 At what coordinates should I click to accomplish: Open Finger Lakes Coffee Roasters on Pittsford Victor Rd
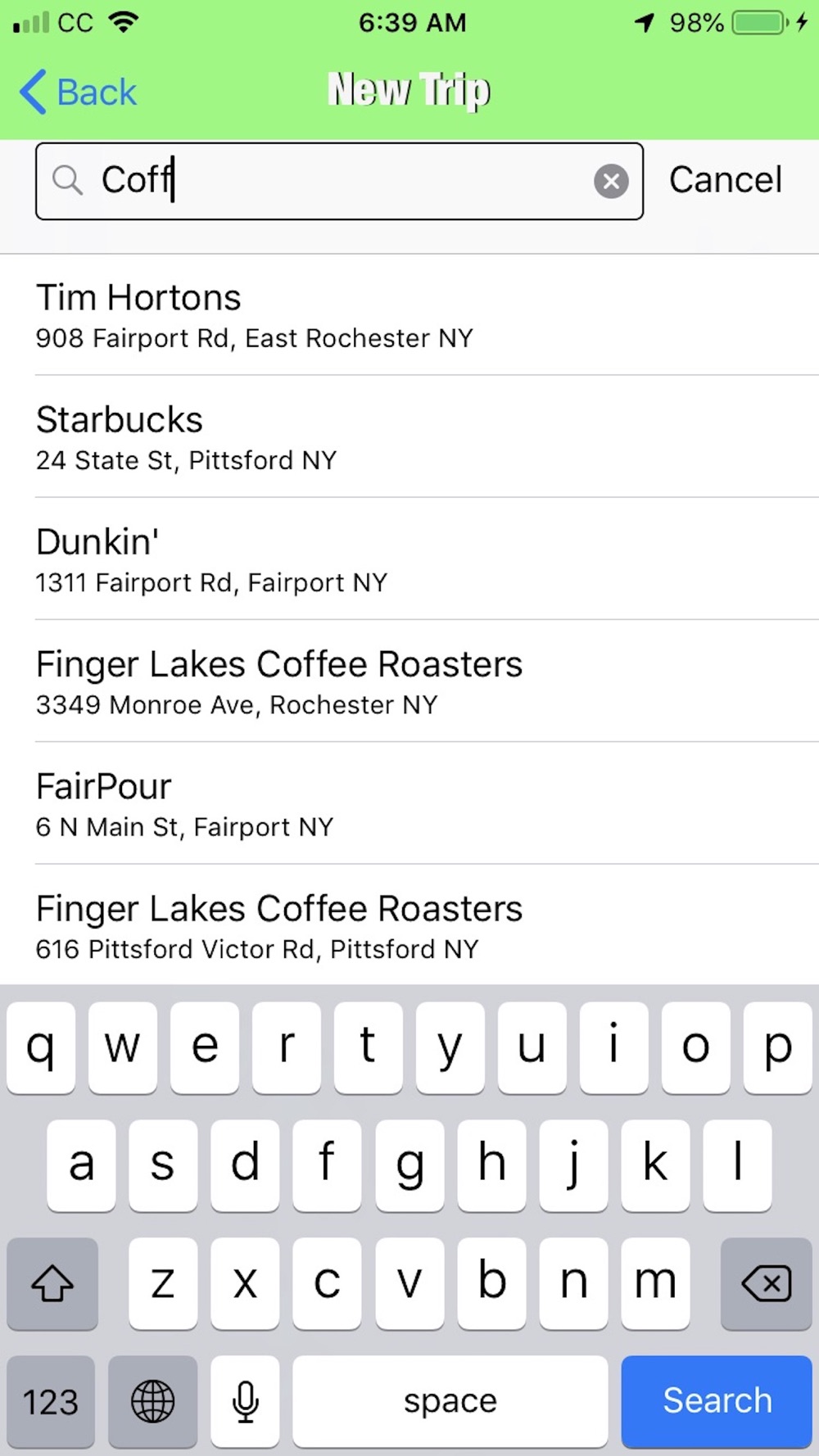click(409, 925)
